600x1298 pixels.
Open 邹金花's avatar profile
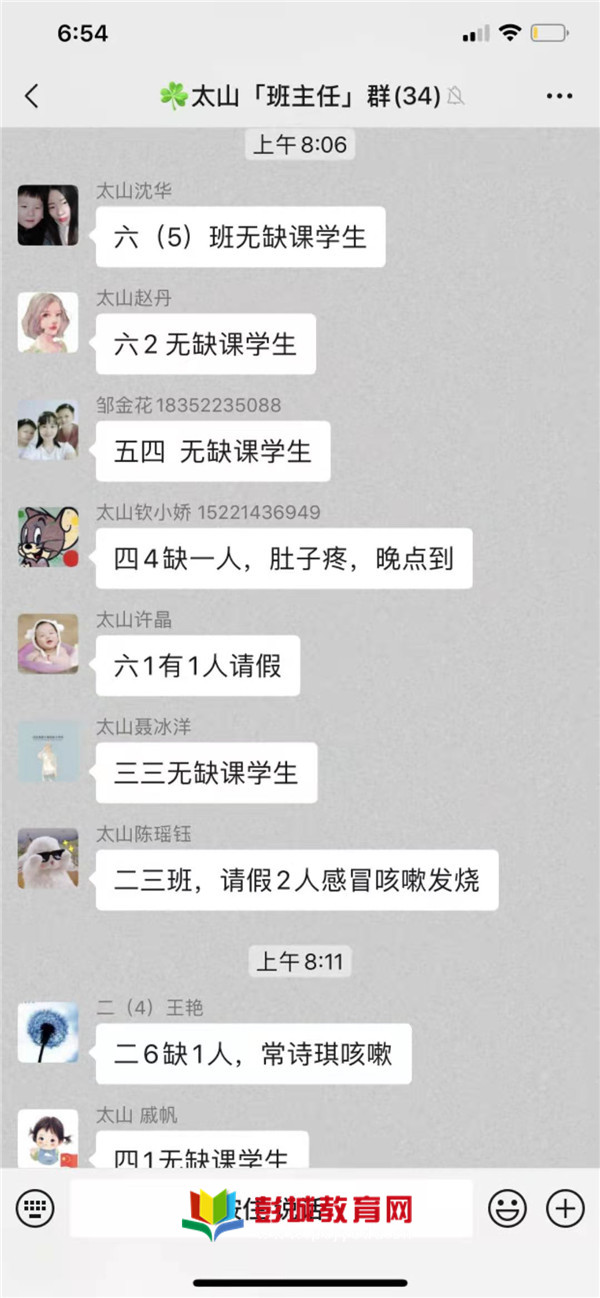(x=48, y=430)
